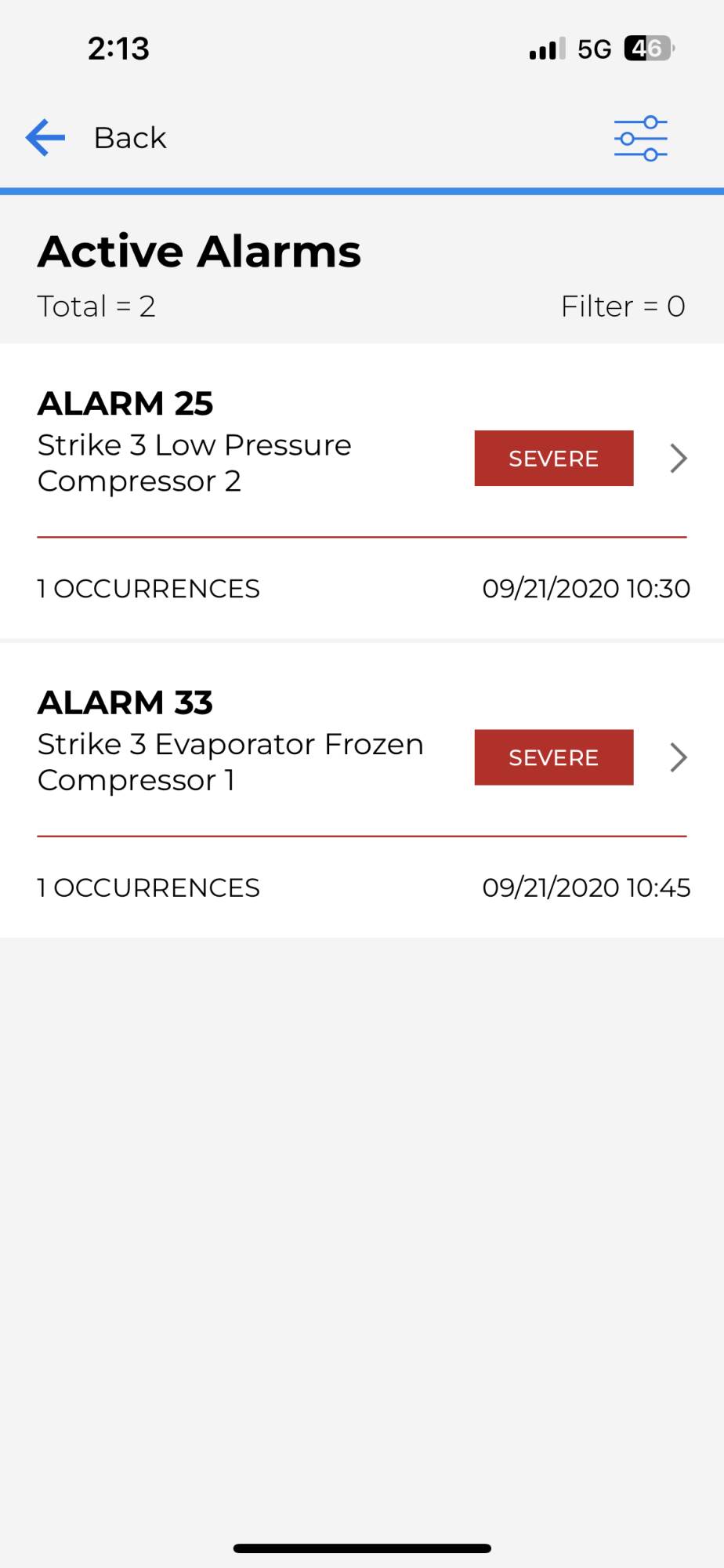This screenshot has width=724, height=1568.
Task: Go back using the blue arrow
Action: tap(45, 138)
